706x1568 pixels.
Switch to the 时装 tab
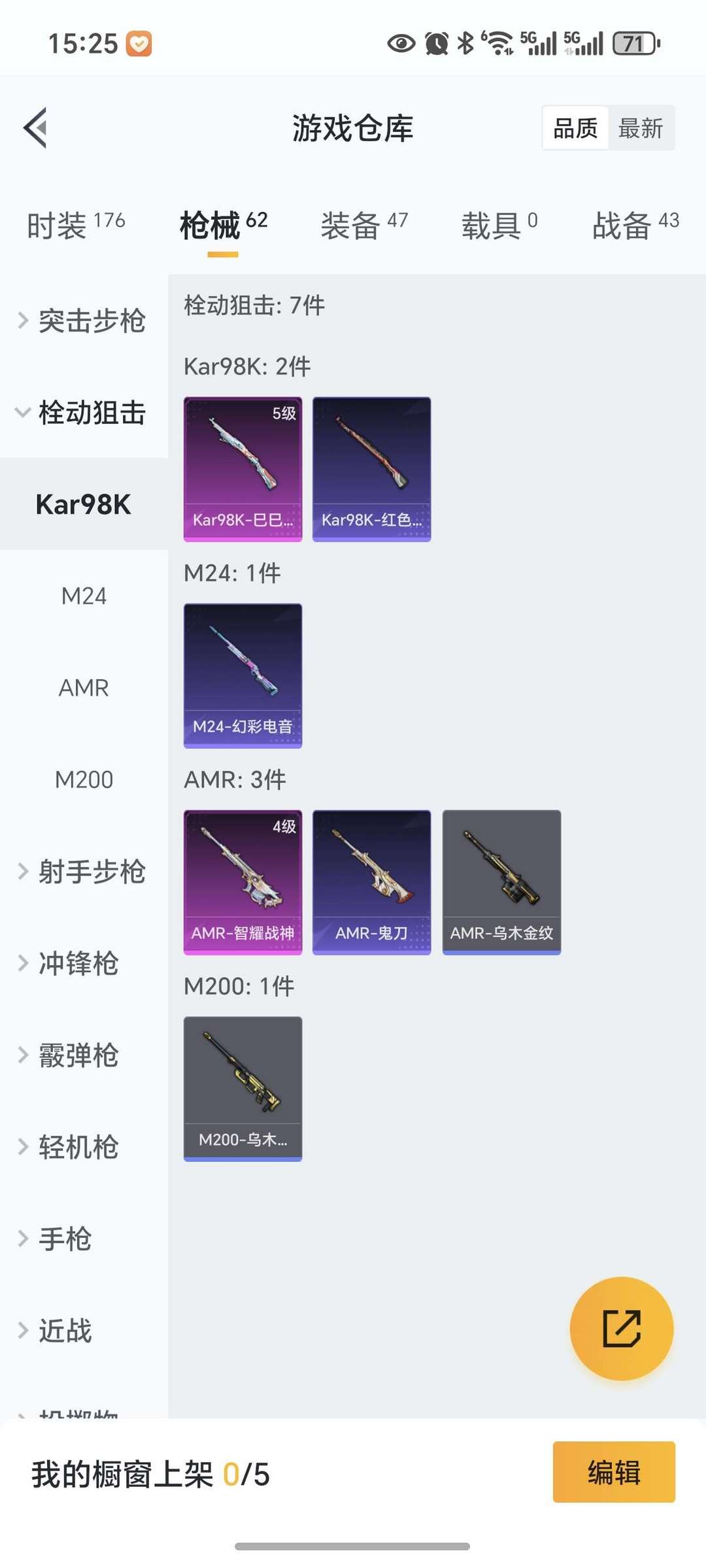coord(76,225)
